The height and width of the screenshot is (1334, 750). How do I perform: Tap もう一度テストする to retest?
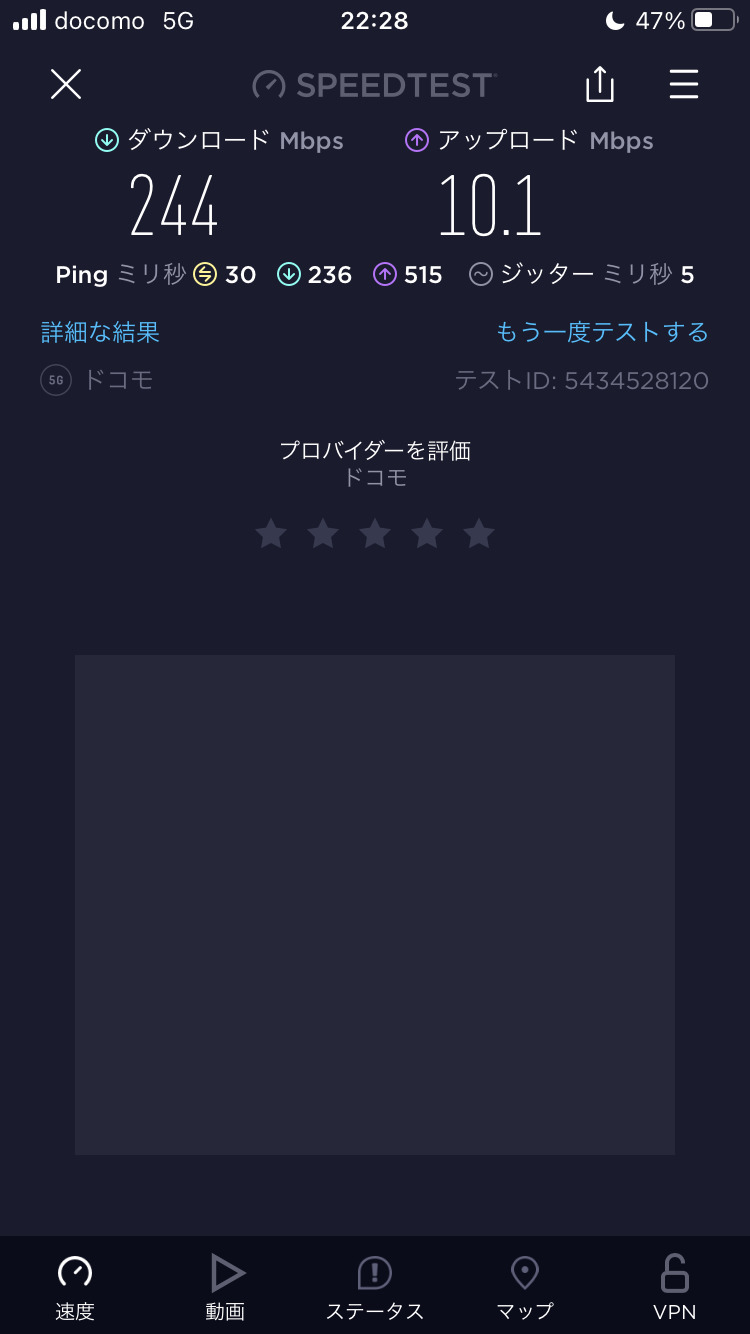pyautogui.click(x=602, y=332)
